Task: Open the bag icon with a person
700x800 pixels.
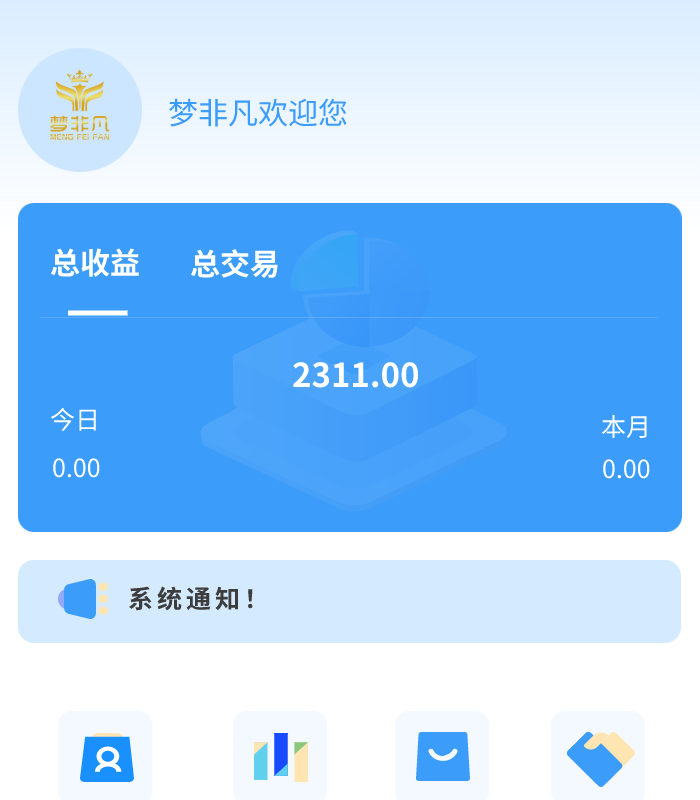Action: (106, 758)
